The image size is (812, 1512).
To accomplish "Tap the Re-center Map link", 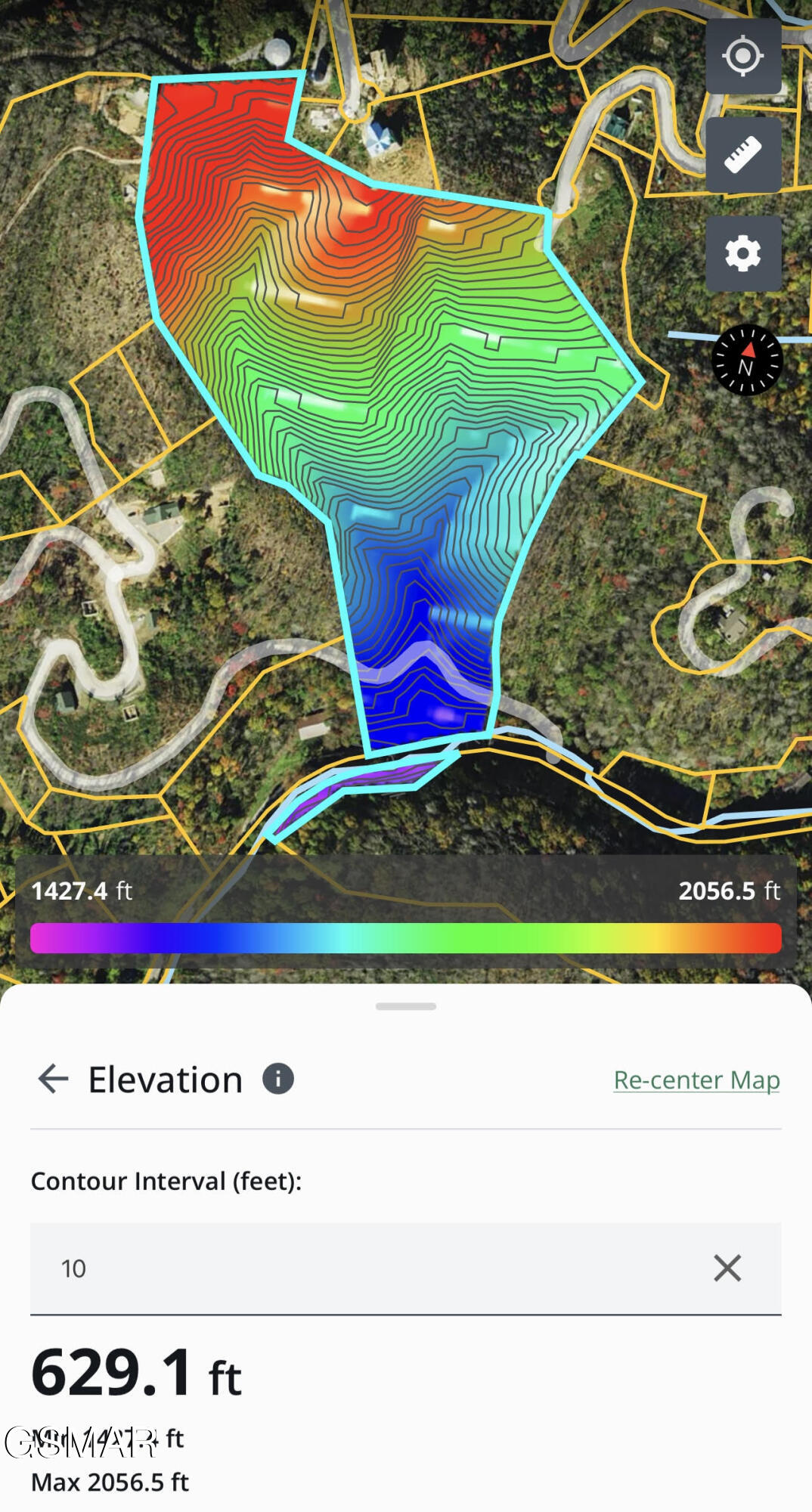I will pyautogui.click(x=696, y=1080).
